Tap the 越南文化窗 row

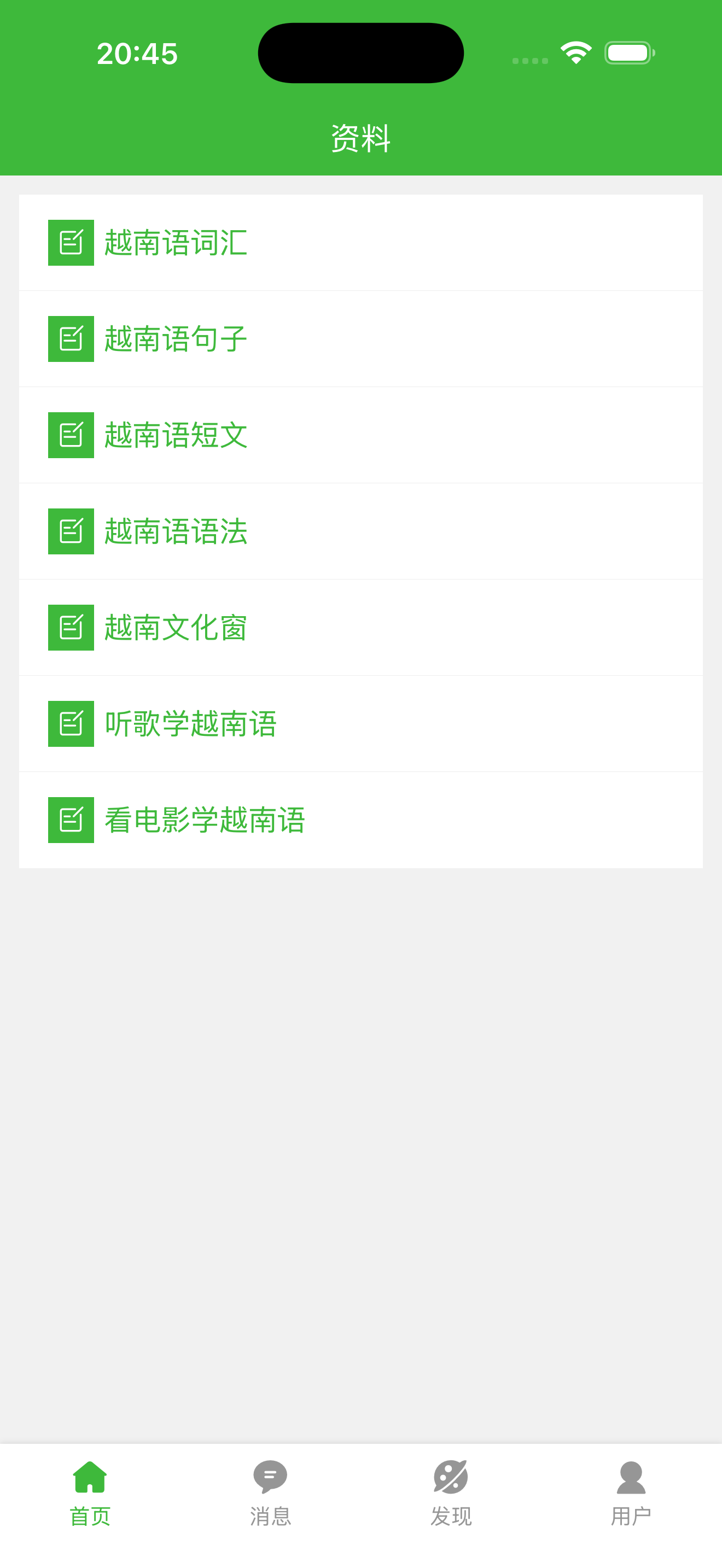coord(361,628)
